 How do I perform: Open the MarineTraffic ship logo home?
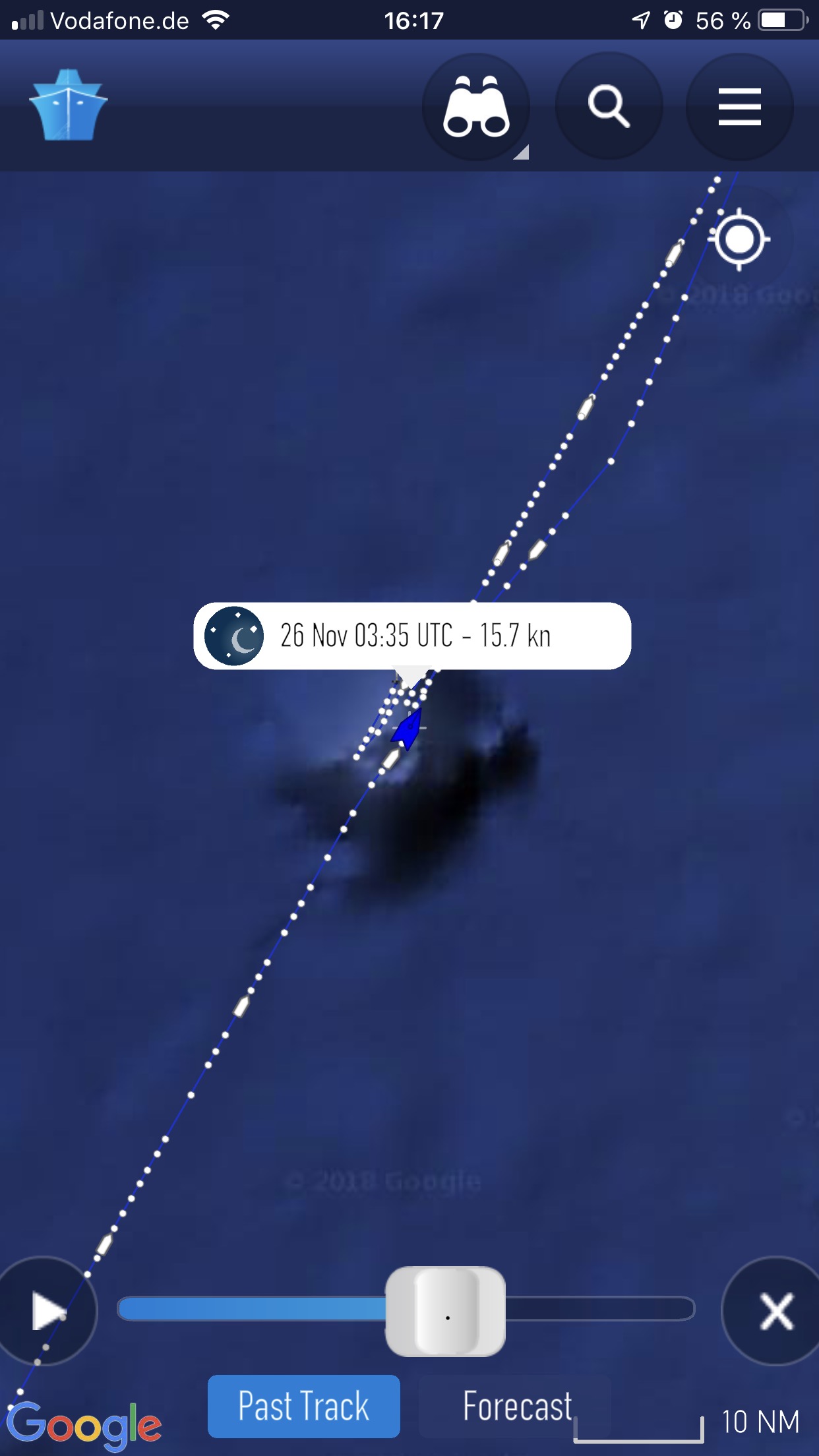click(69, 106)
